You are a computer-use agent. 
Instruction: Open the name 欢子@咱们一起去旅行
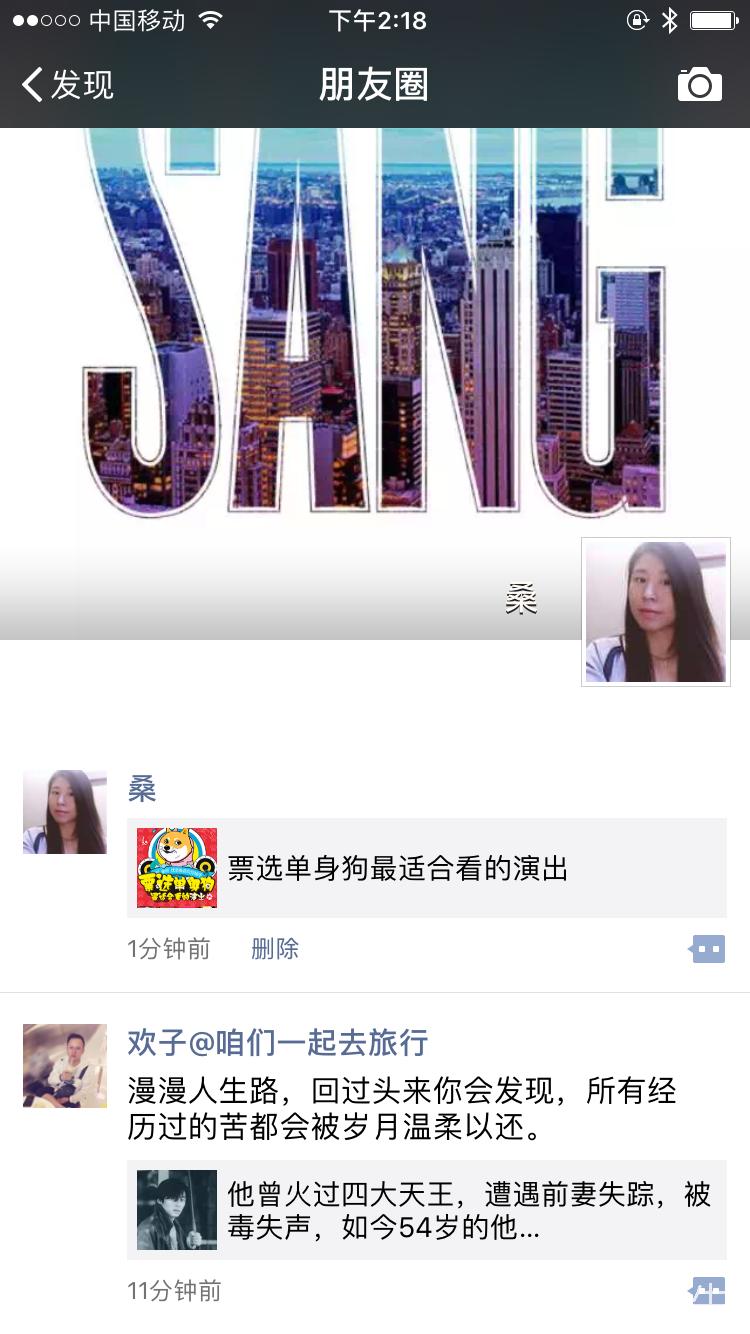[x=278, y=1043]
